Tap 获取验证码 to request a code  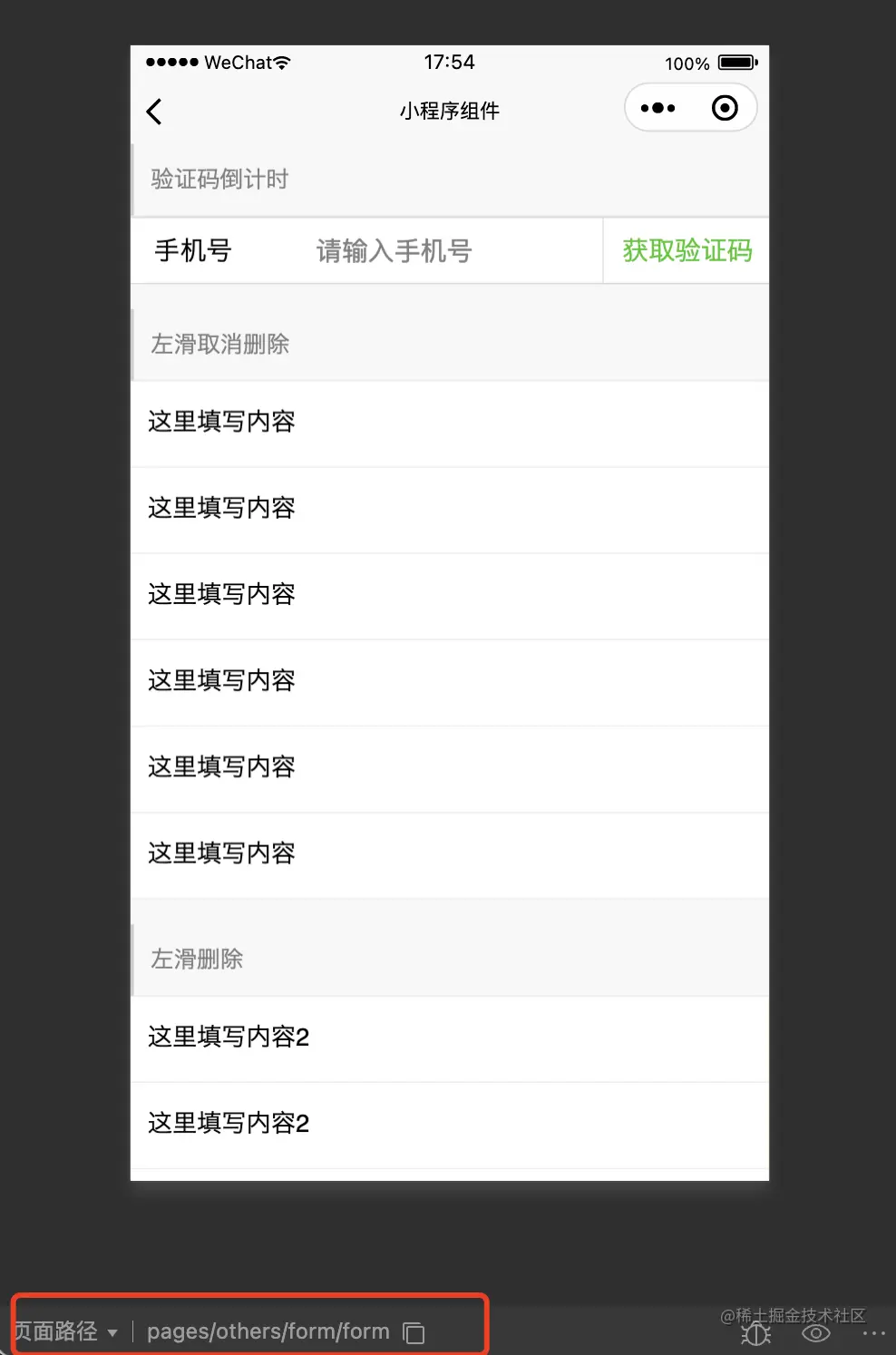click(x=687, y=251)
